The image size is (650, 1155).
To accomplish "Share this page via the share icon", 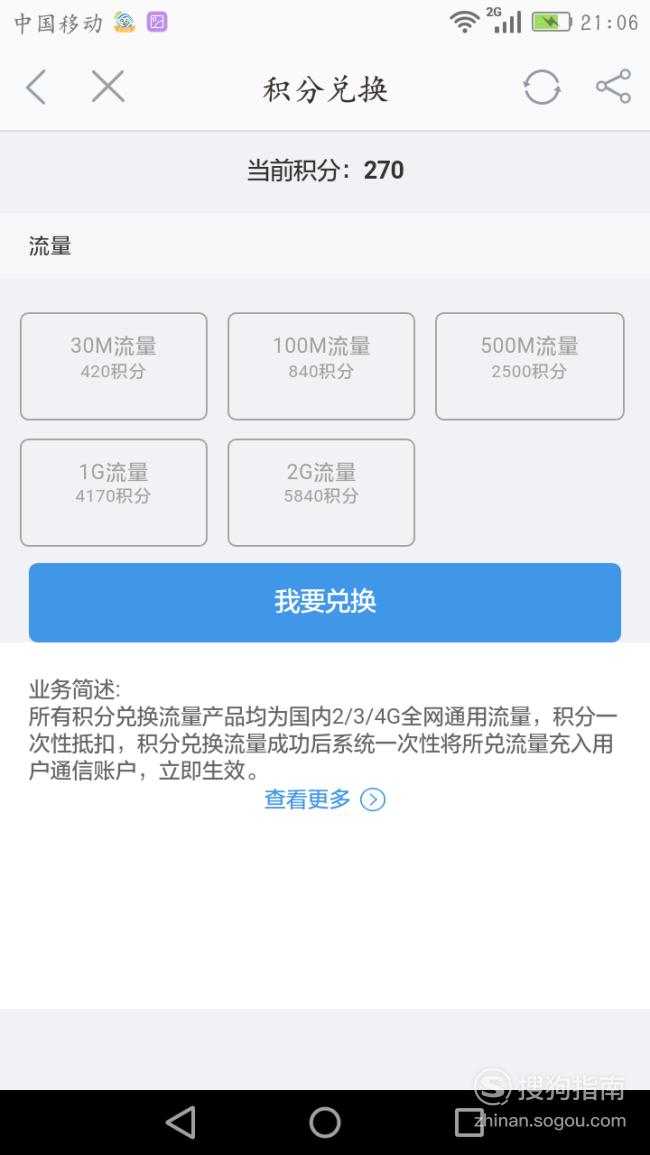I will point(613,87).
